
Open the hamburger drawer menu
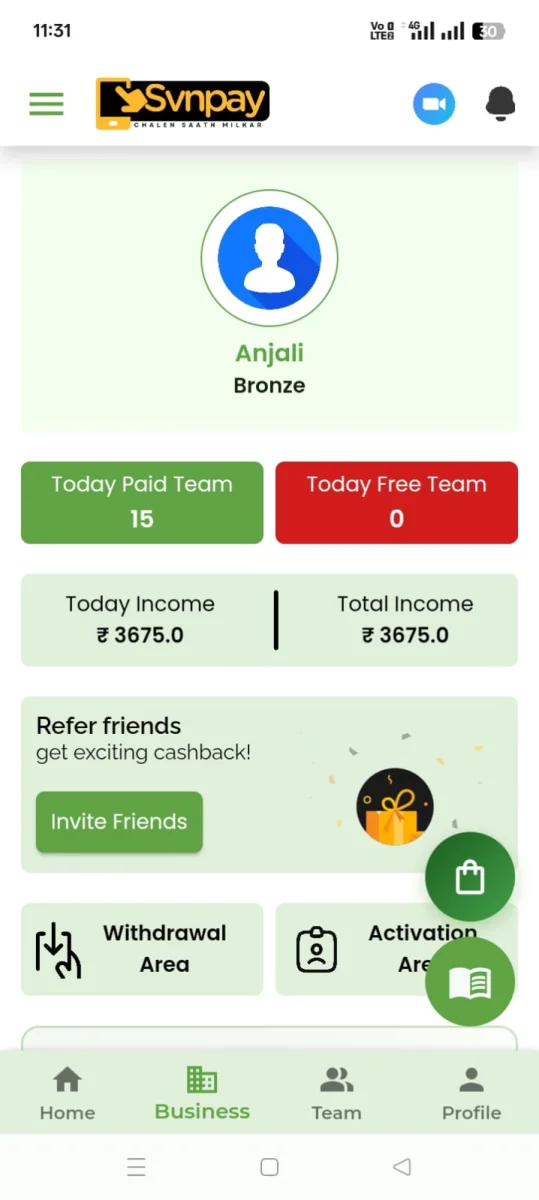tap(46, 104)
